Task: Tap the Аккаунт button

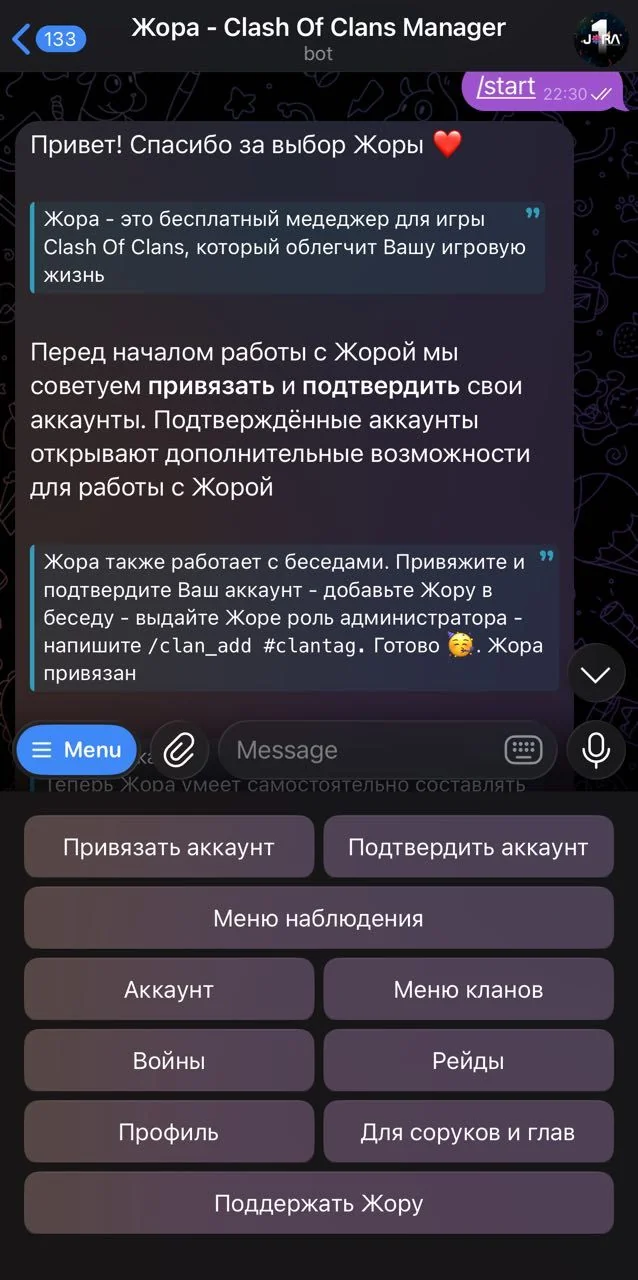Action: pos(169,990)
